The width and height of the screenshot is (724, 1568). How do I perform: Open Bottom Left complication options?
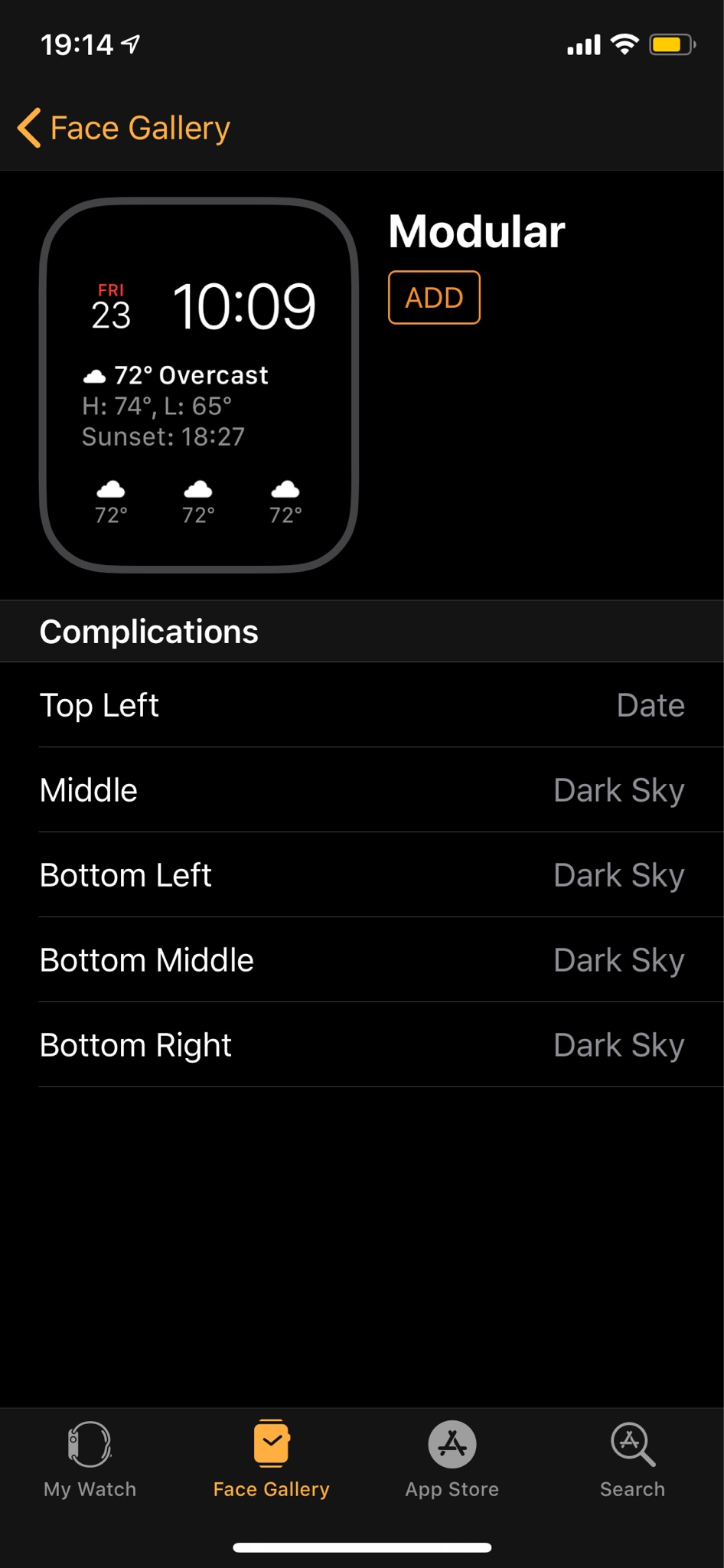click(x=362, y=875)
